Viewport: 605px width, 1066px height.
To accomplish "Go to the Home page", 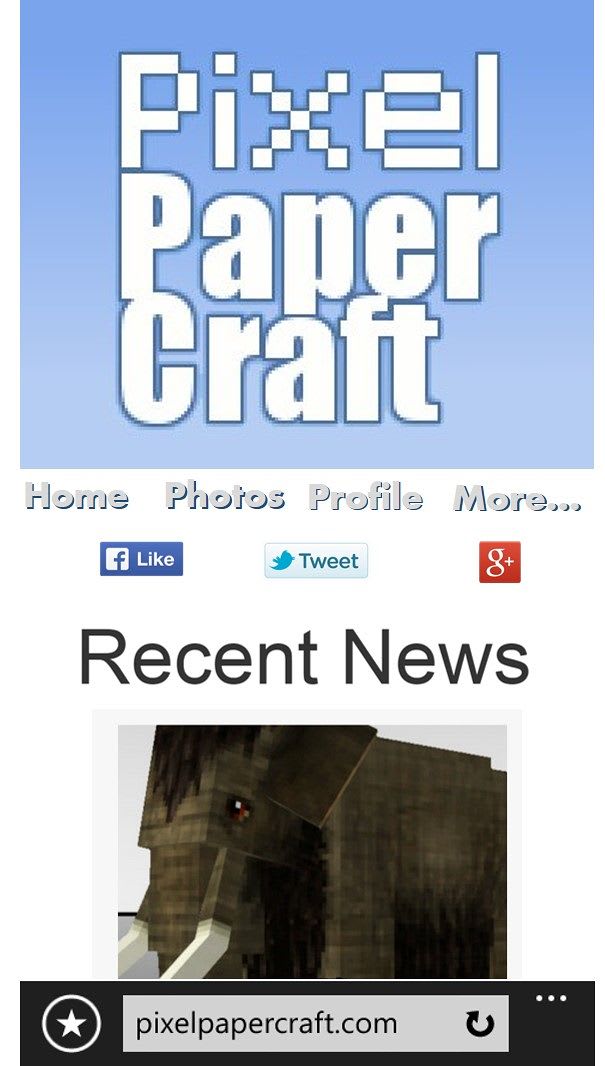I will pos(77,496).
